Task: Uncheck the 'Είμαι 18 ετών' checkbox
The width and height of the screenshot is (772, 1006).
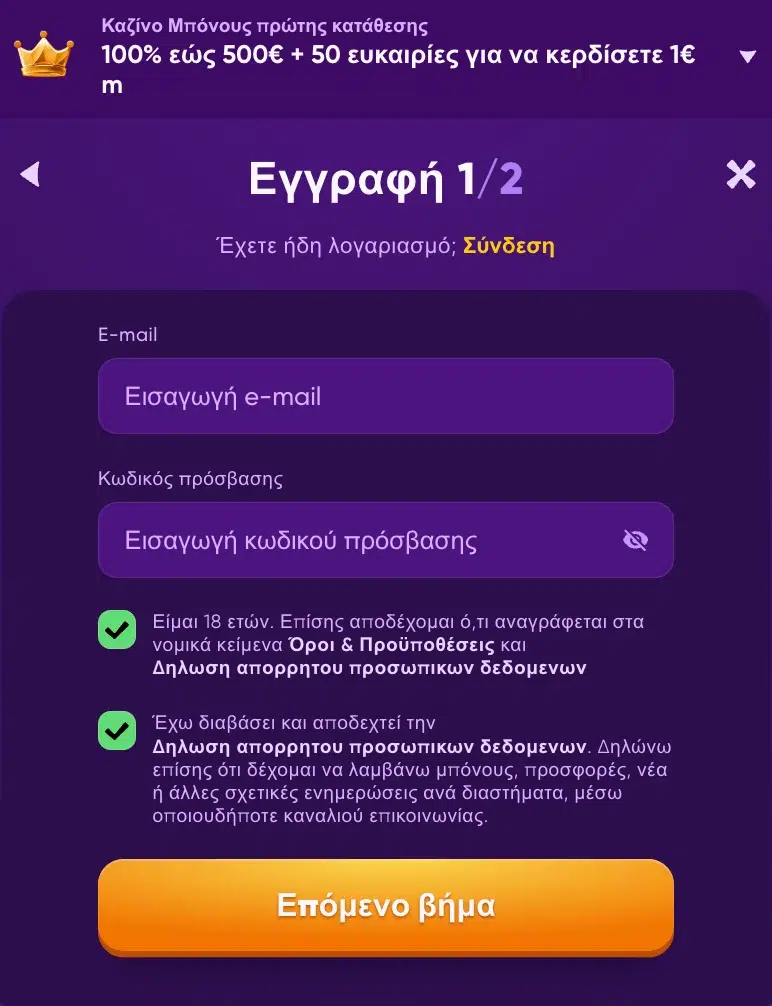Action: tap(117, 630)
